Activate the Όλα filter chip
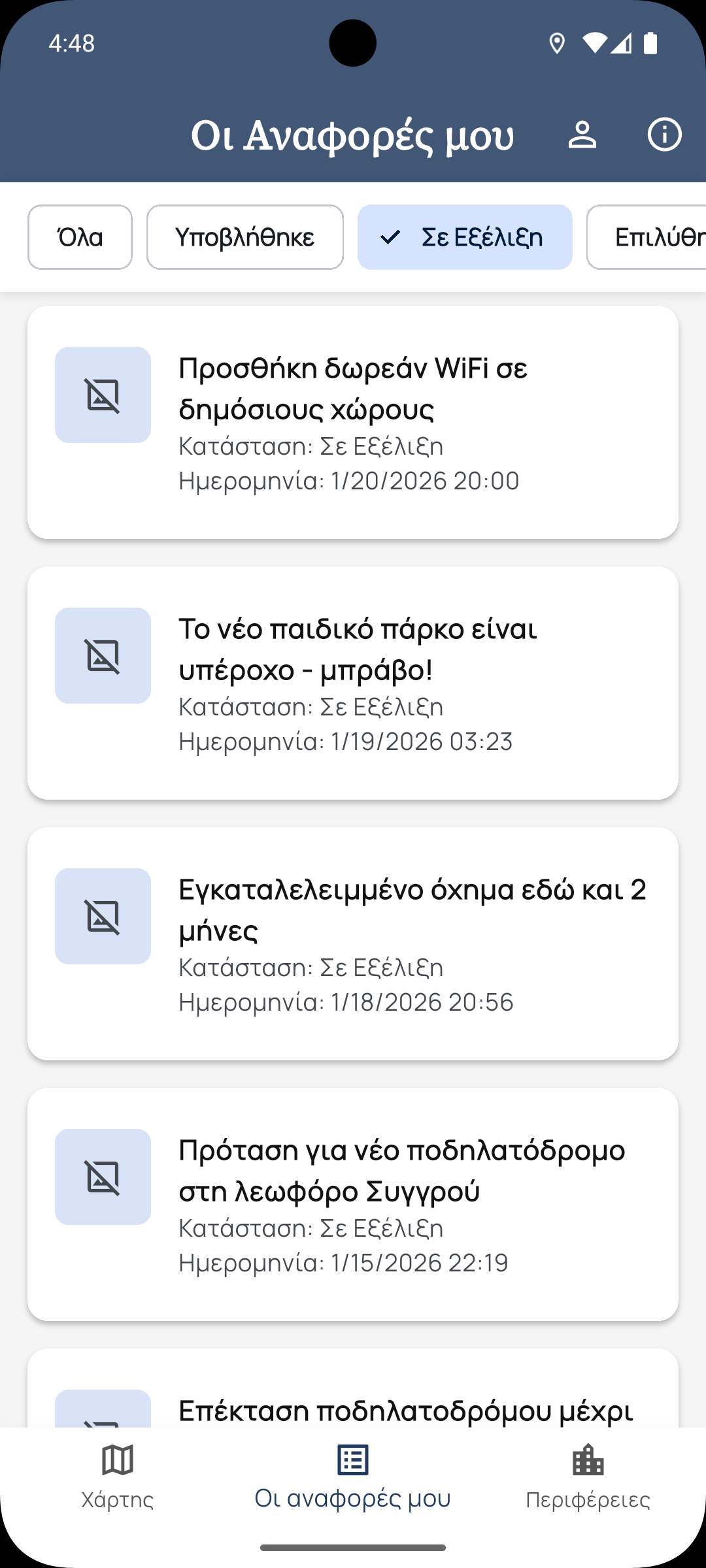Image resolution: width=706 pixels, height=1568 pixels. [x=79, y=237]
